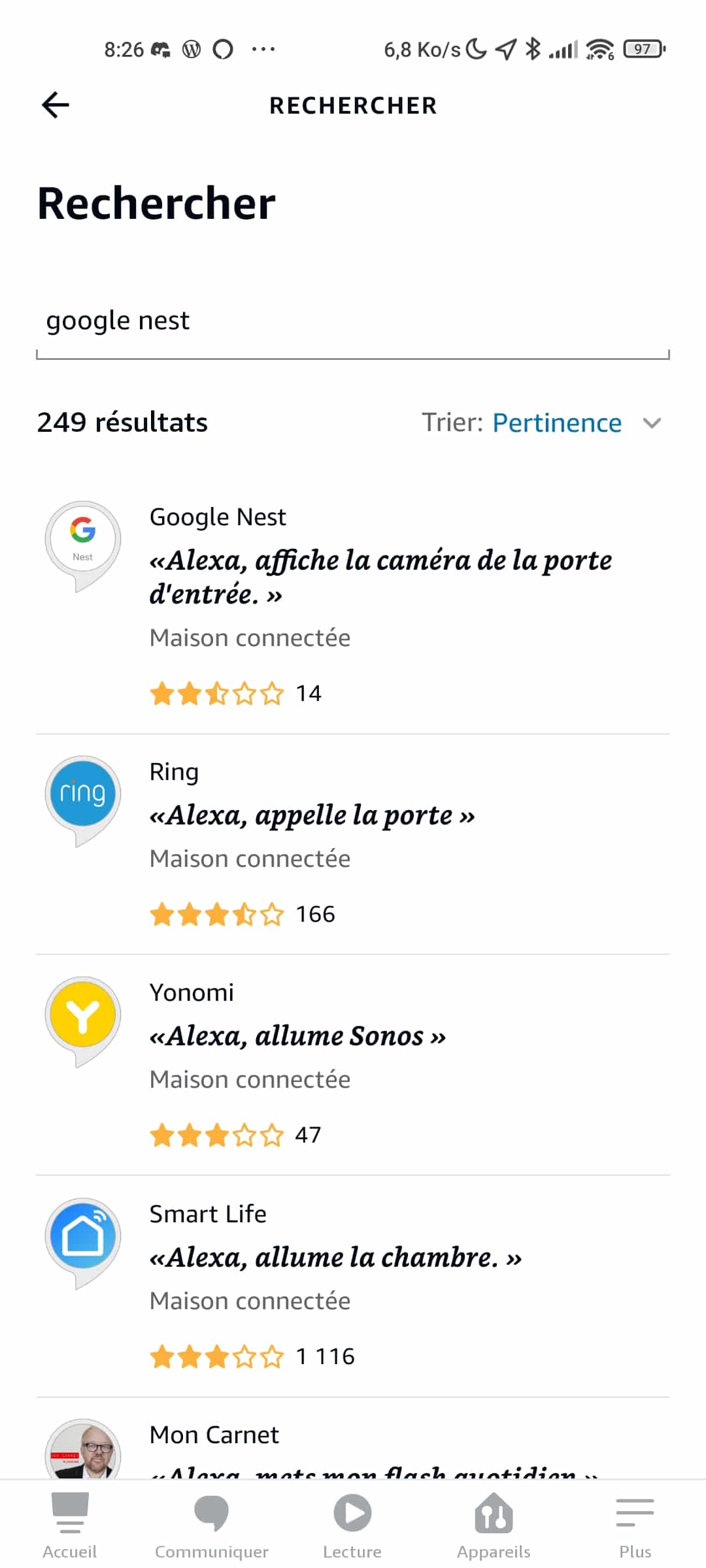Viewport: 706px width, 1568px height.
Task: Open the Yonomi skill result
Action: (353, 1065)
